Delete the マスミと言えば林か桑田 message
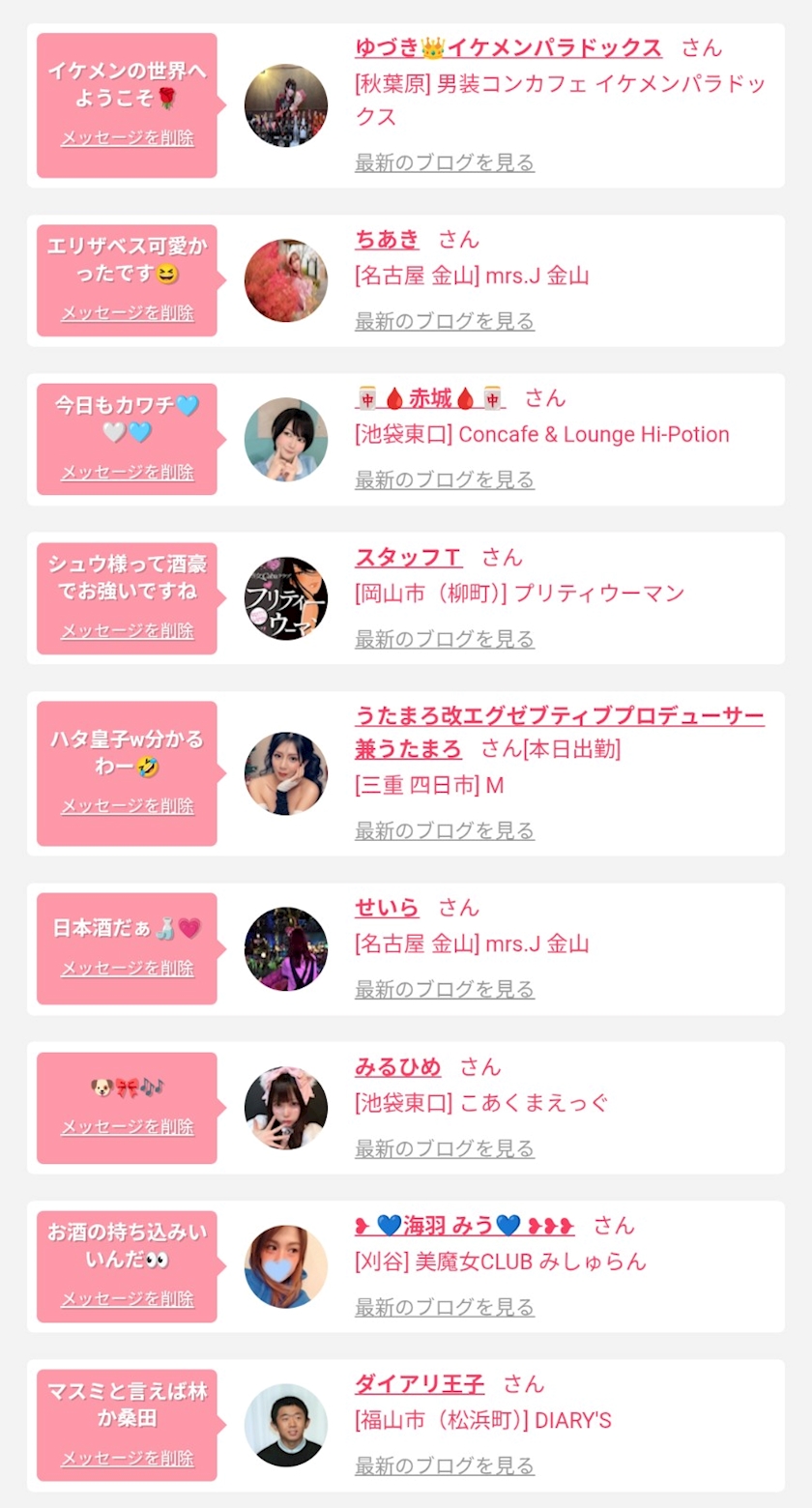The image size is (812, 1508). 128,1459
